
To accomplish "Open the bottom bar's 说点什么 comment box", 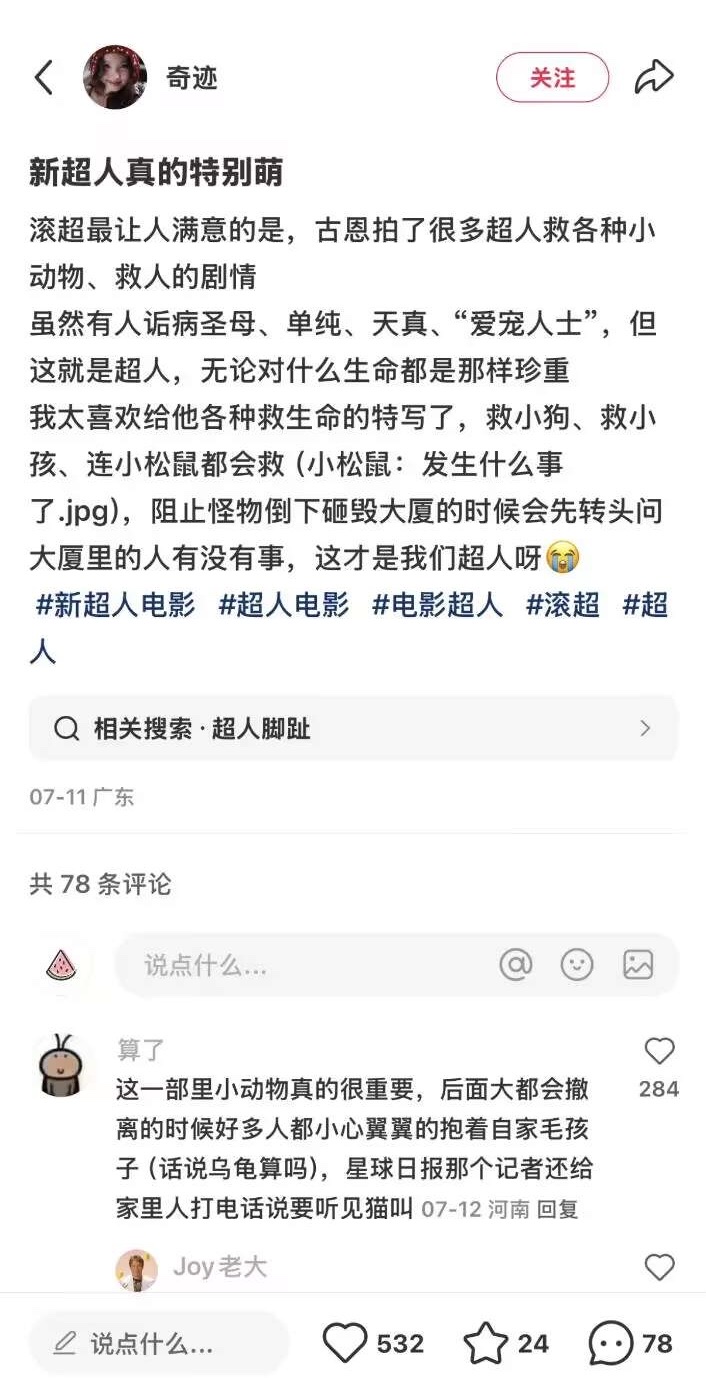I will tap(158, 1344).
